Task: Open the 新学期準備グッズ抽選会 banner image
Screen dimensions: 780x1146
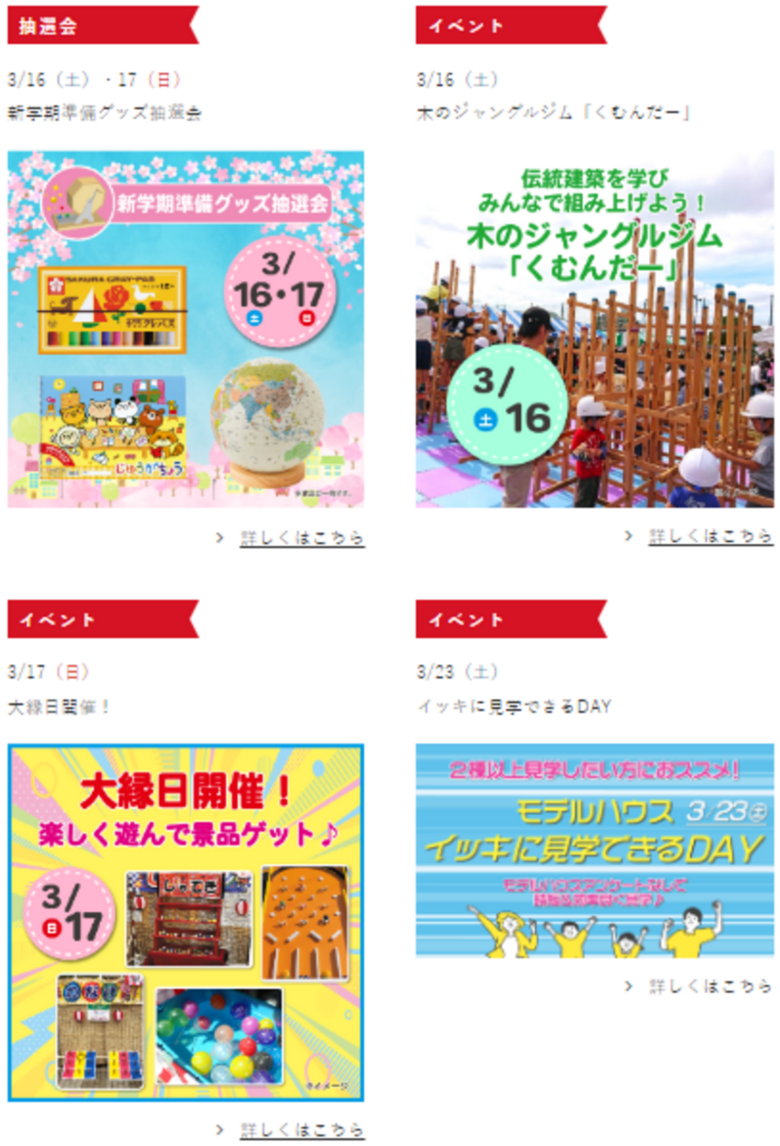Action: coord(186,329)
